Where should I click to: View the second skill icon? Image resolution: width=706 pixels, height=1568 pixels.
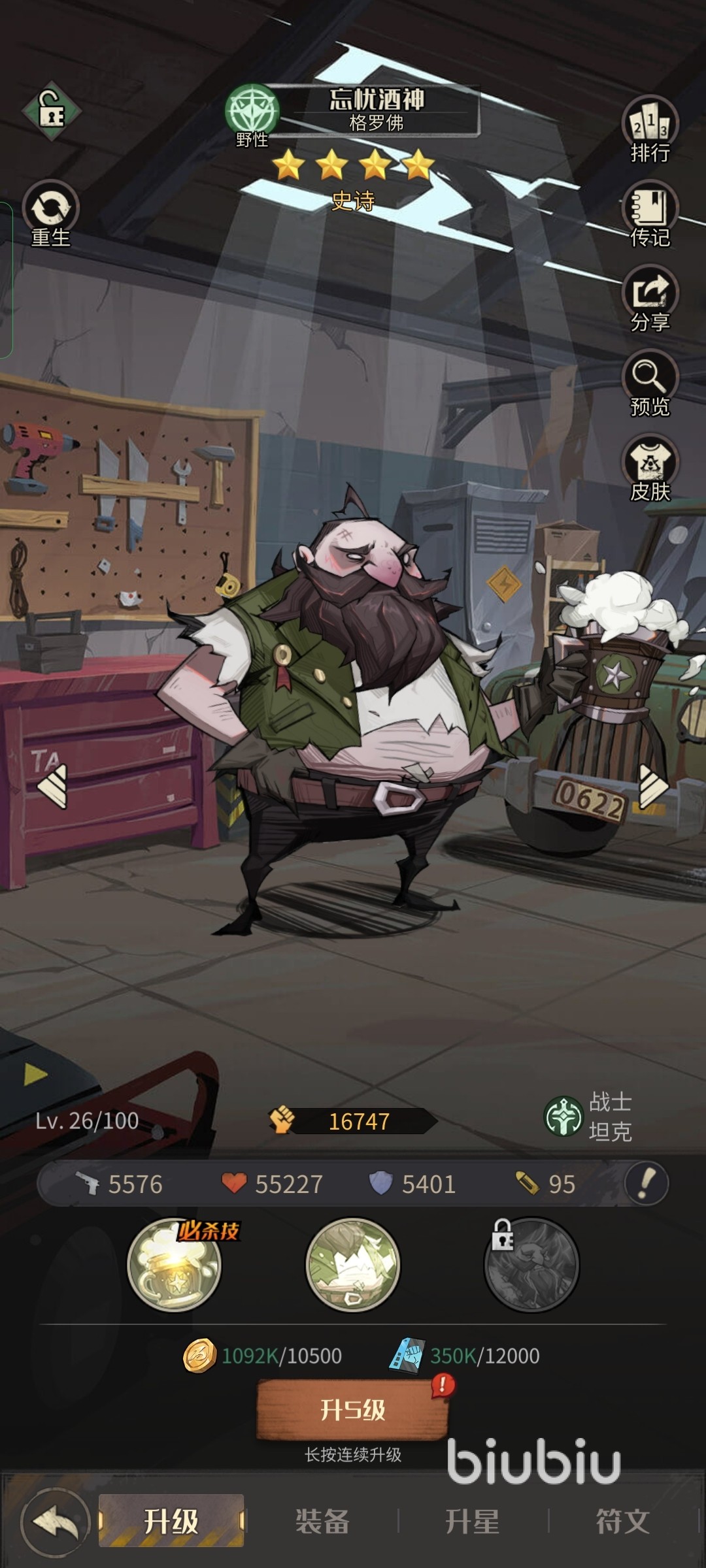353,1266
